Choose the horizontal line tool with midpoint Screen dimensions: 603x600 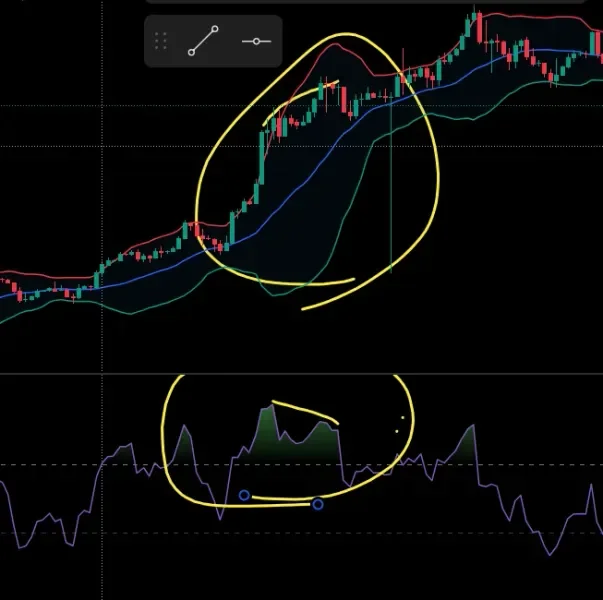click(257, 41)
